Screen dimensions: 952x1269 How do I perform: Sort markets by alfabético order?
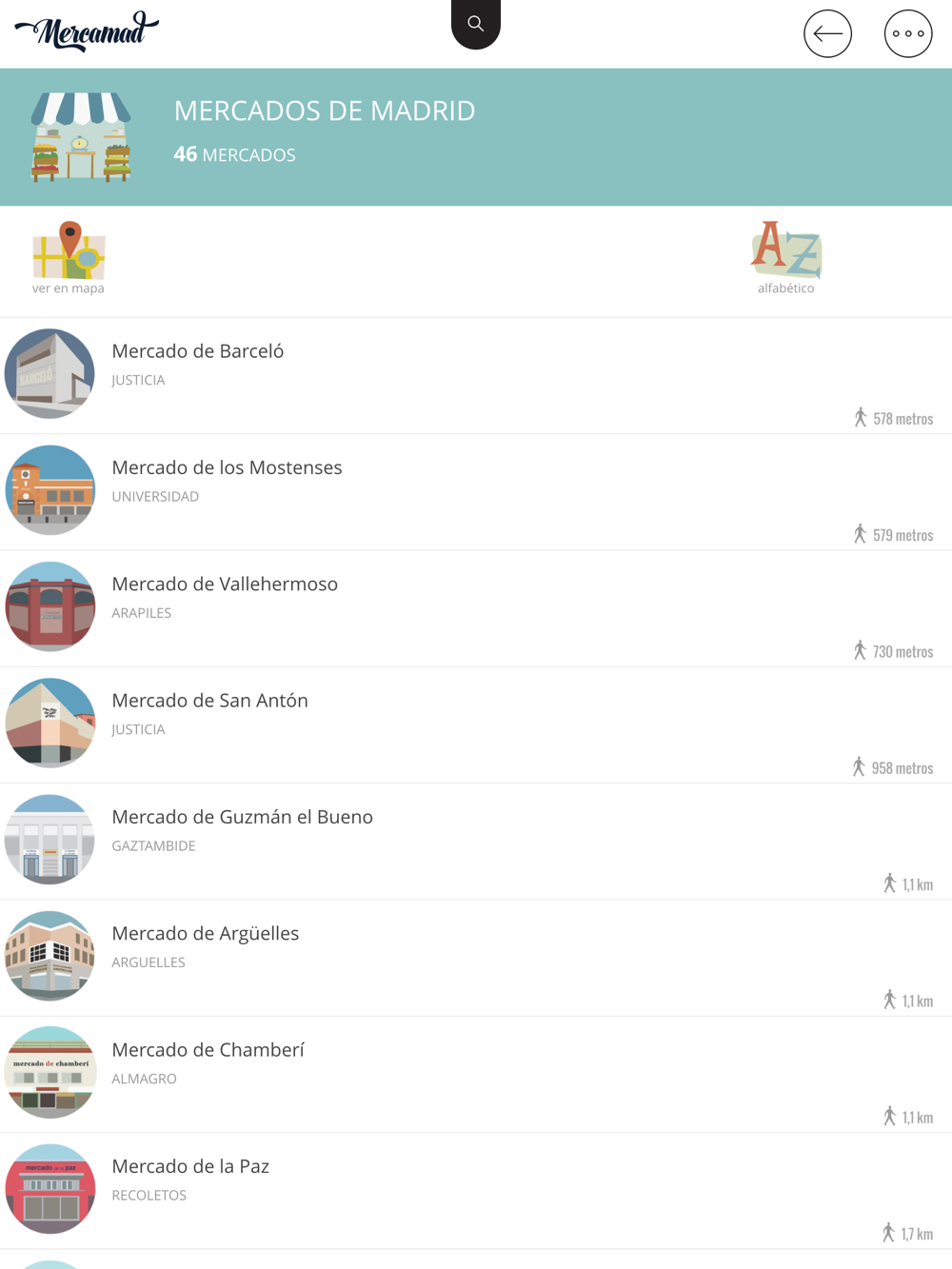click(786, 258)
